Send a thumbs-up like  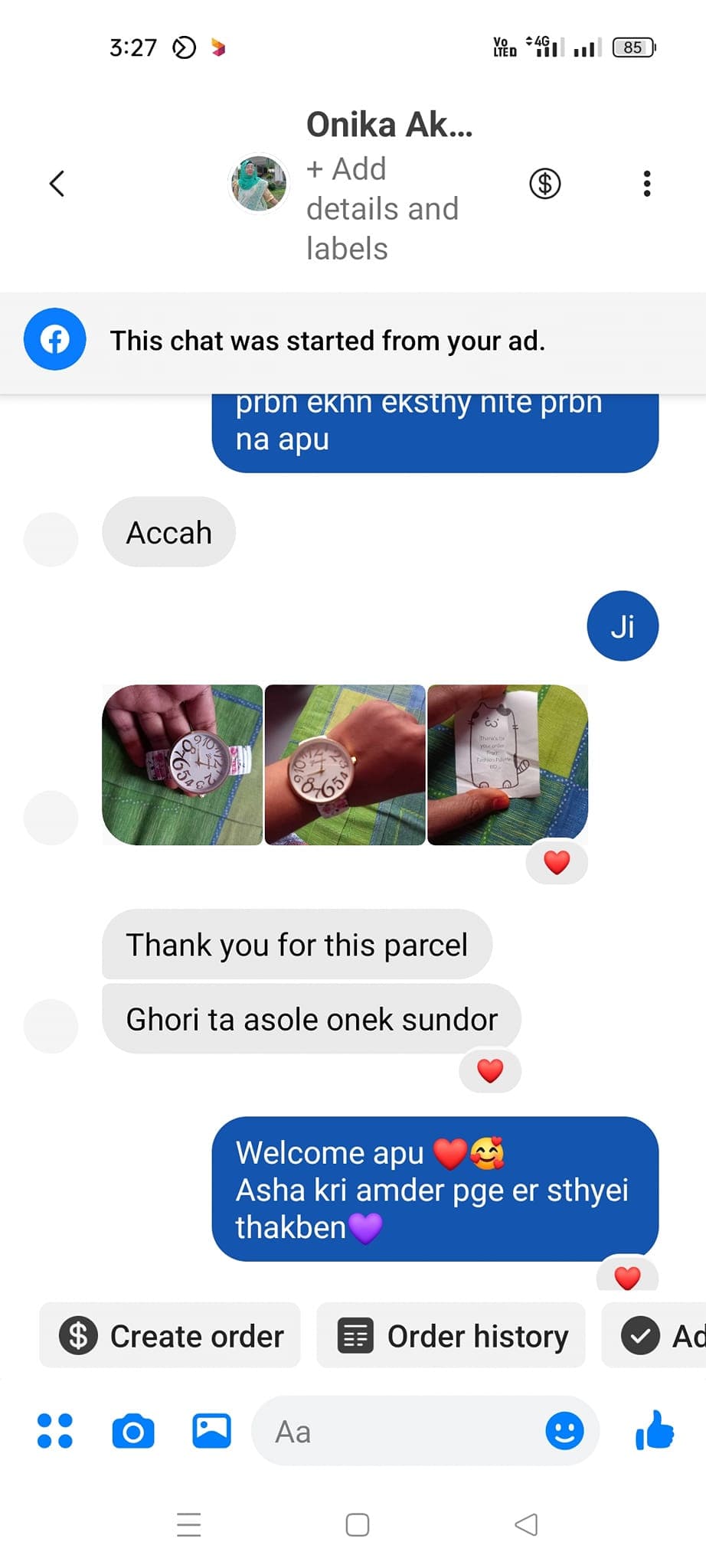tap(655, 1431)
